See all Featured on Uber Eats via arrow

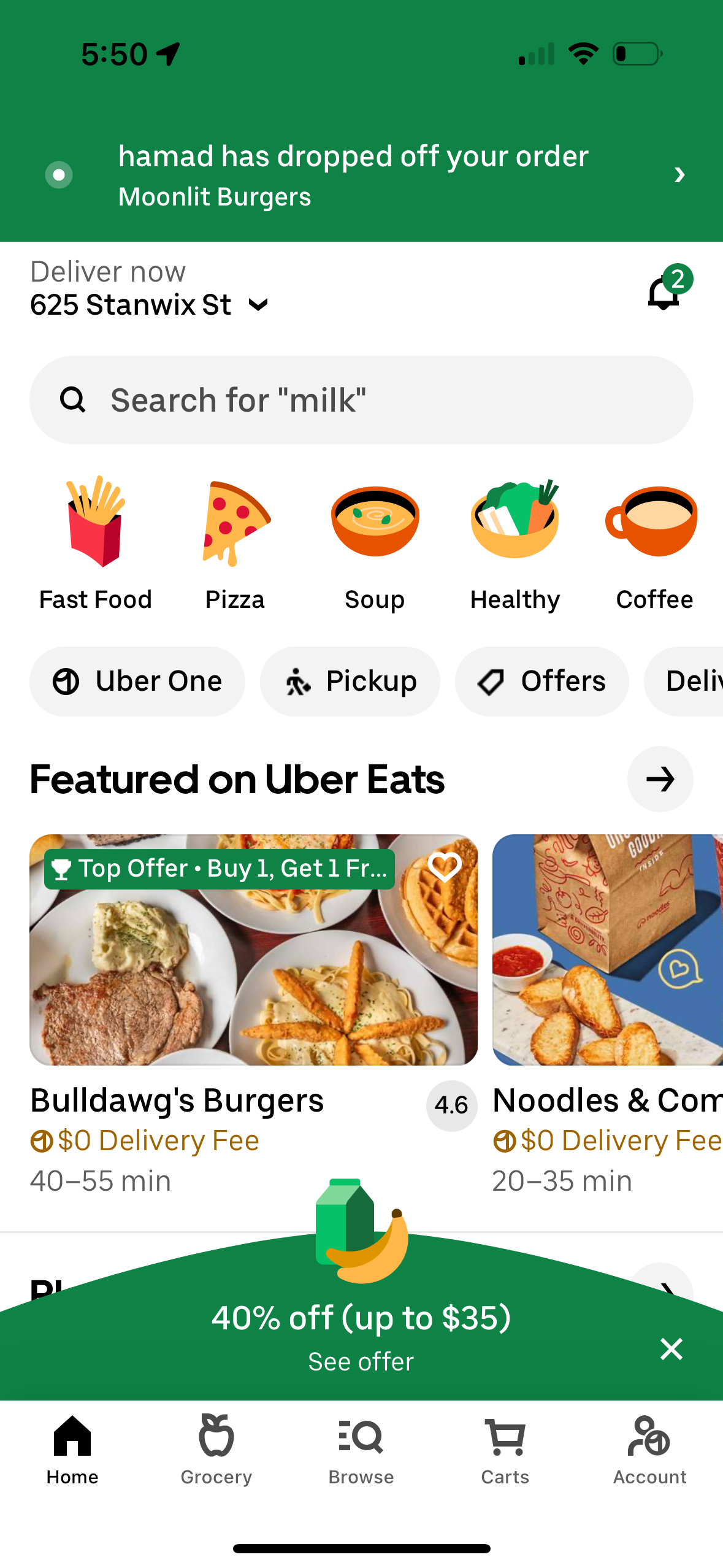(x=660, y=779)
